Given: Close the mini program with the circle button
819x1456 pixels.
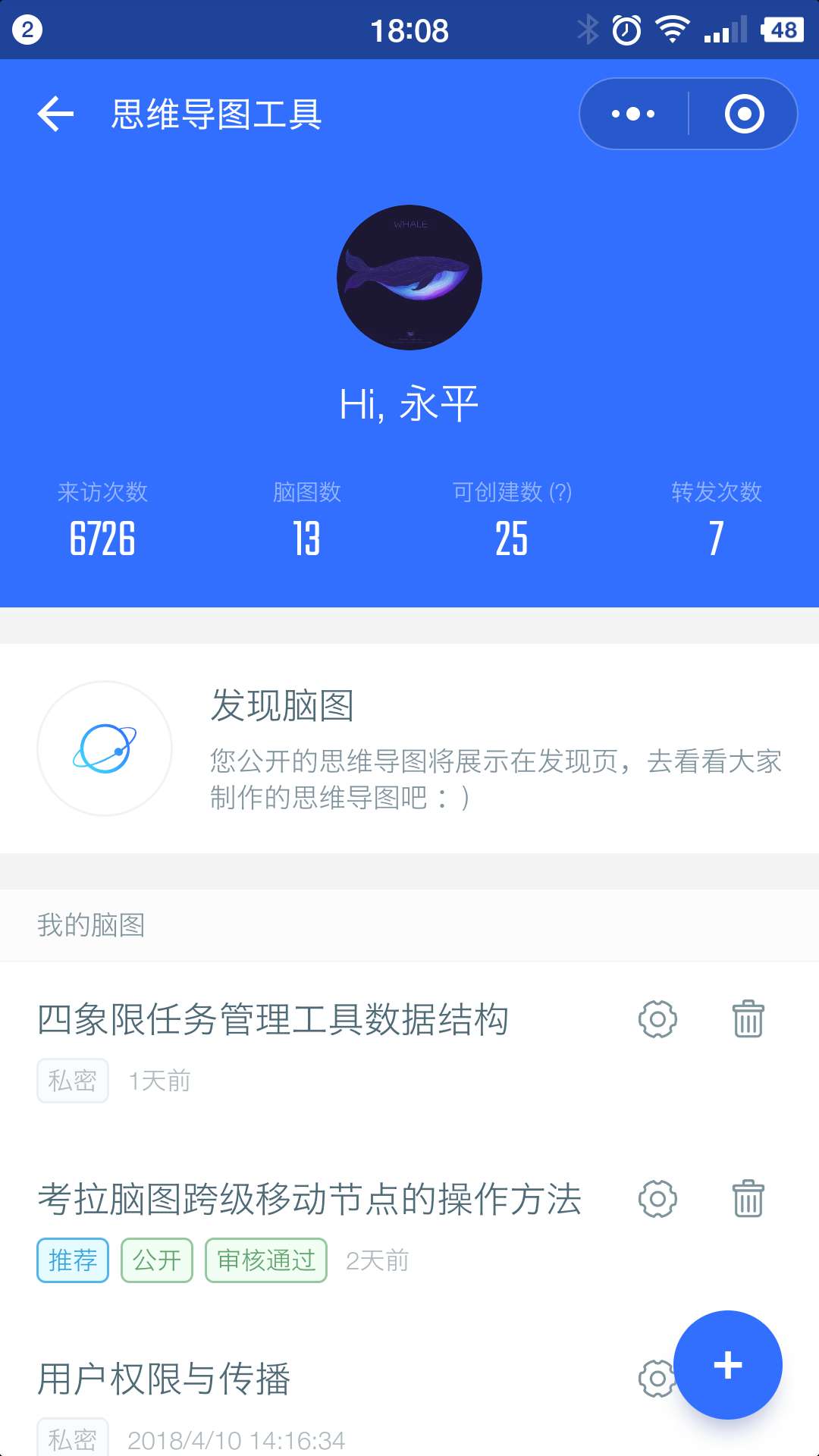Looking at the screenshot, I should 744,115.
